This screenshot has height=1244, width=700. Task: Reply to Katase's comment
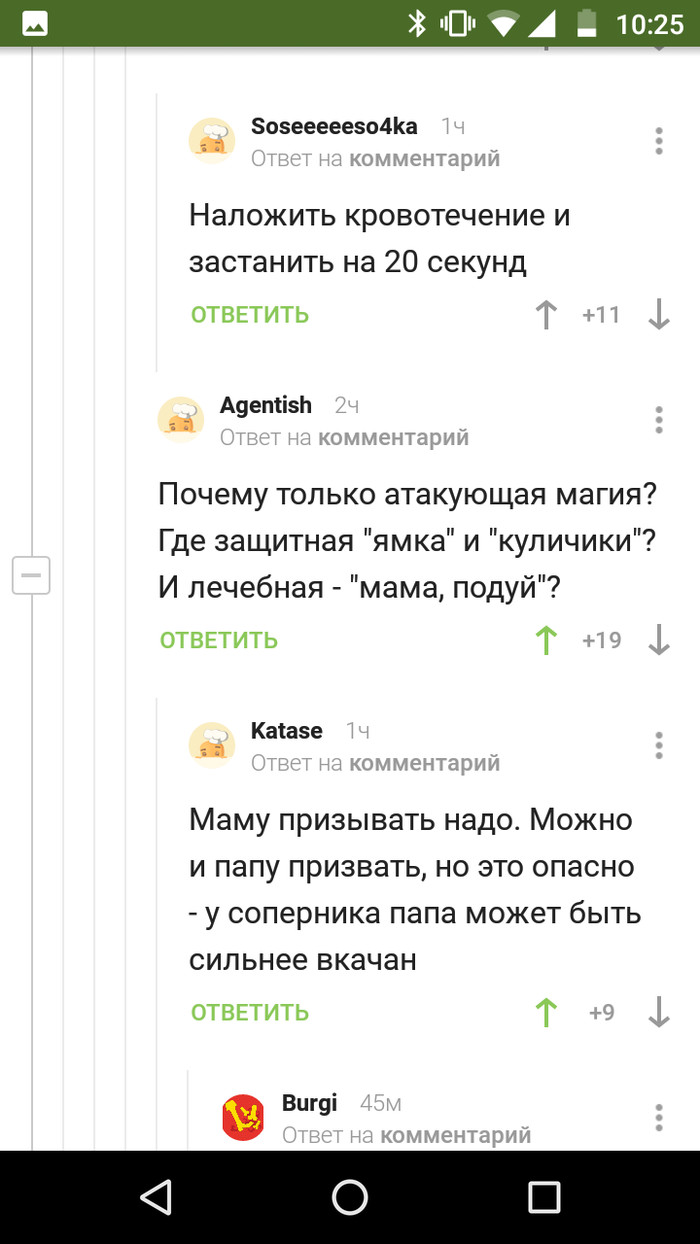coord(250,1012)
